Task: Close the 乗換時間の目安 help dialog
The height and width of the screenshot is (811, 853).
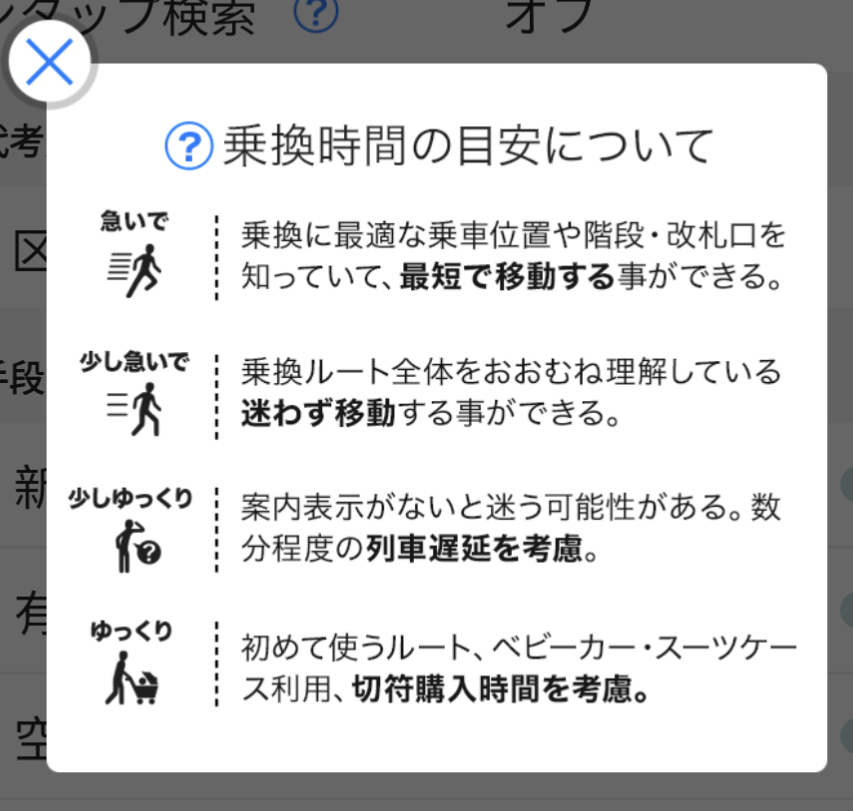Action: pyautogui.click(x=49, y=64)
